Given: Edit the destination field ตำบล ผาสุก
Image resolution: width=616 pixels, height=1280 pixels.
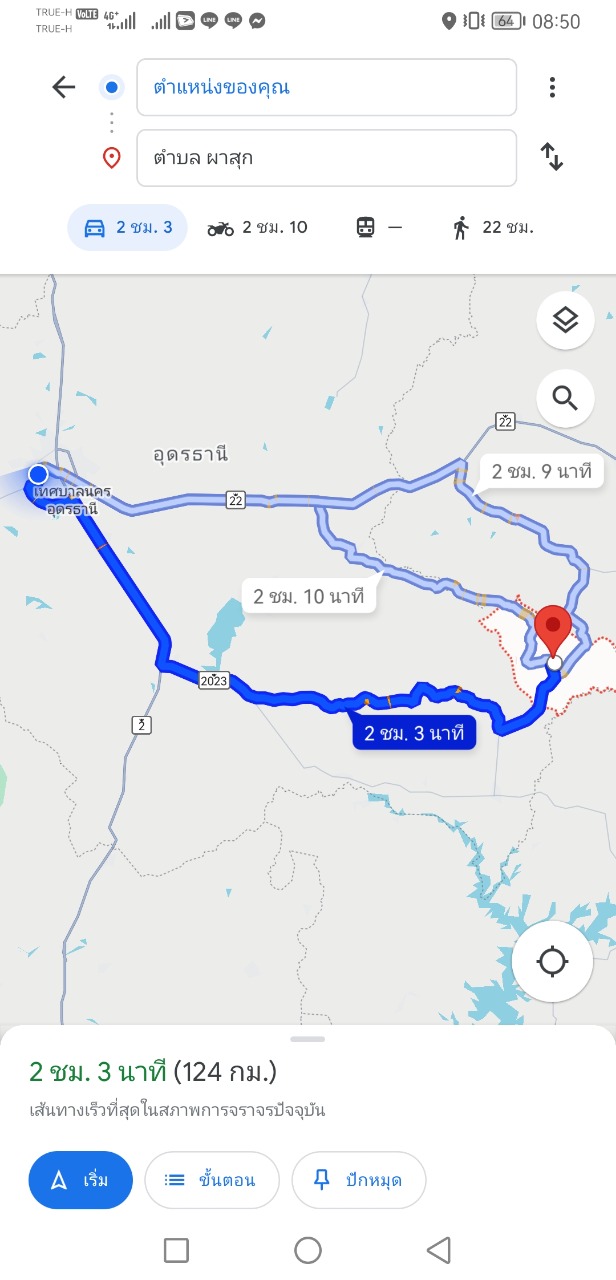Looking at the screenshot, I should tap(326, 158).
